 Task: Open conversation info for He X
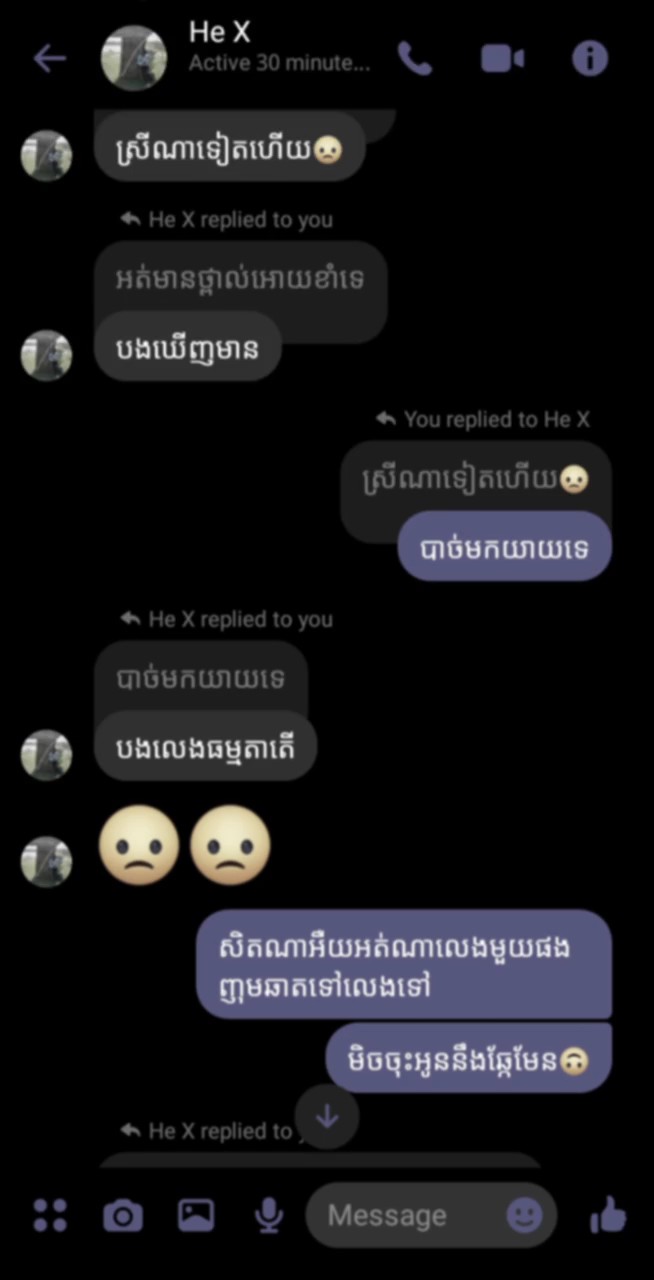point(590,59)
